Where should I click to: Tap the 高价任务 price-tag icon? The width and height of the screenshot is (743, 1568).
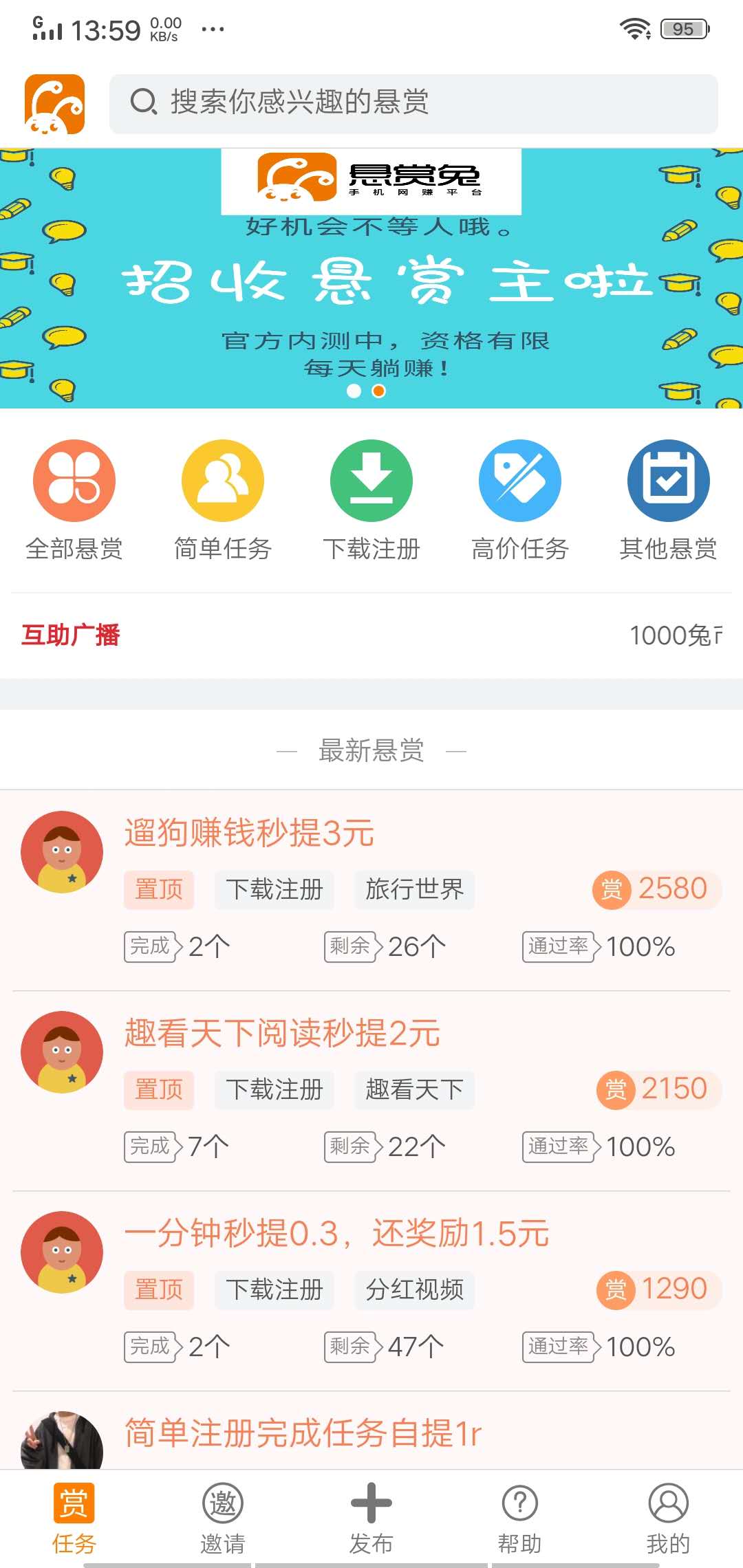tap(520, 479)
